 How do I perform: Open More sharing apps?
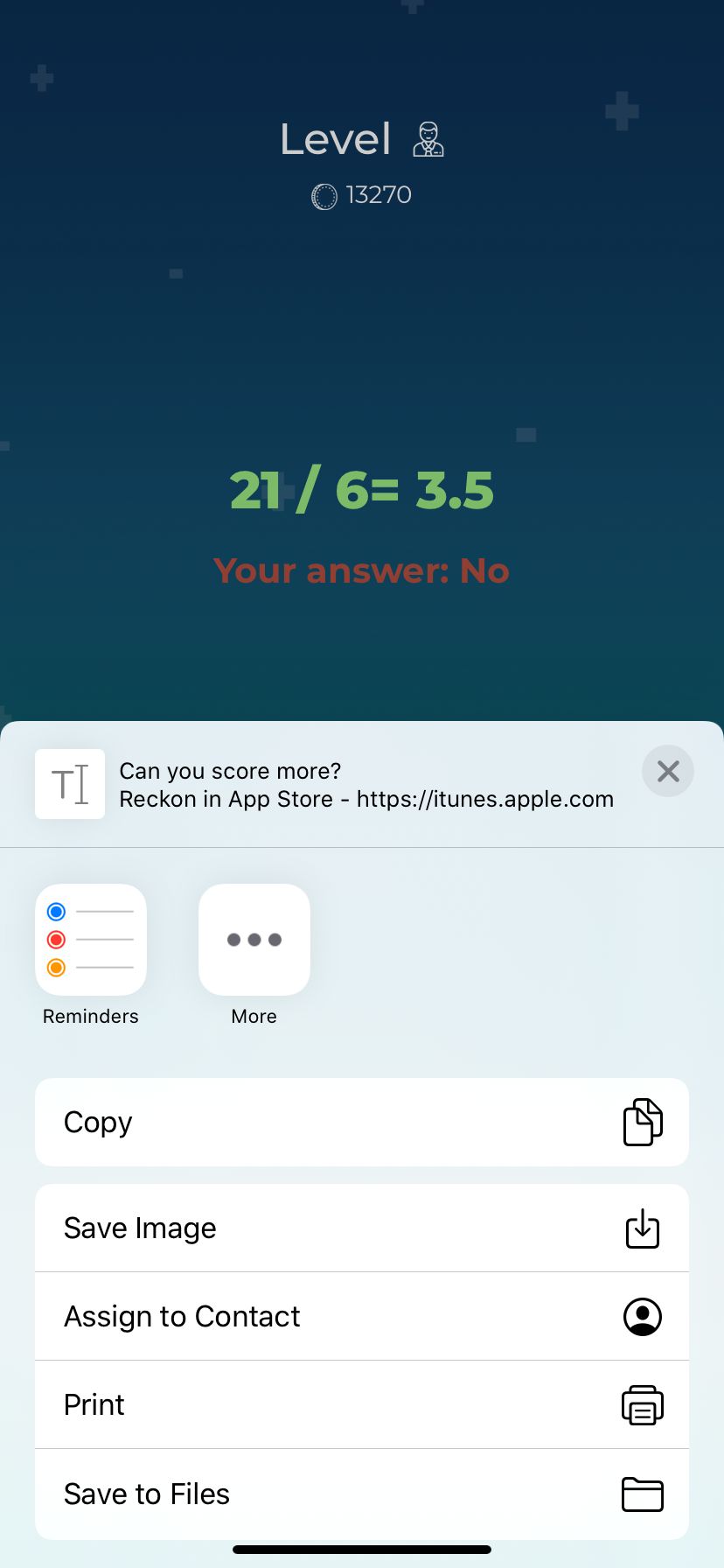254,940
